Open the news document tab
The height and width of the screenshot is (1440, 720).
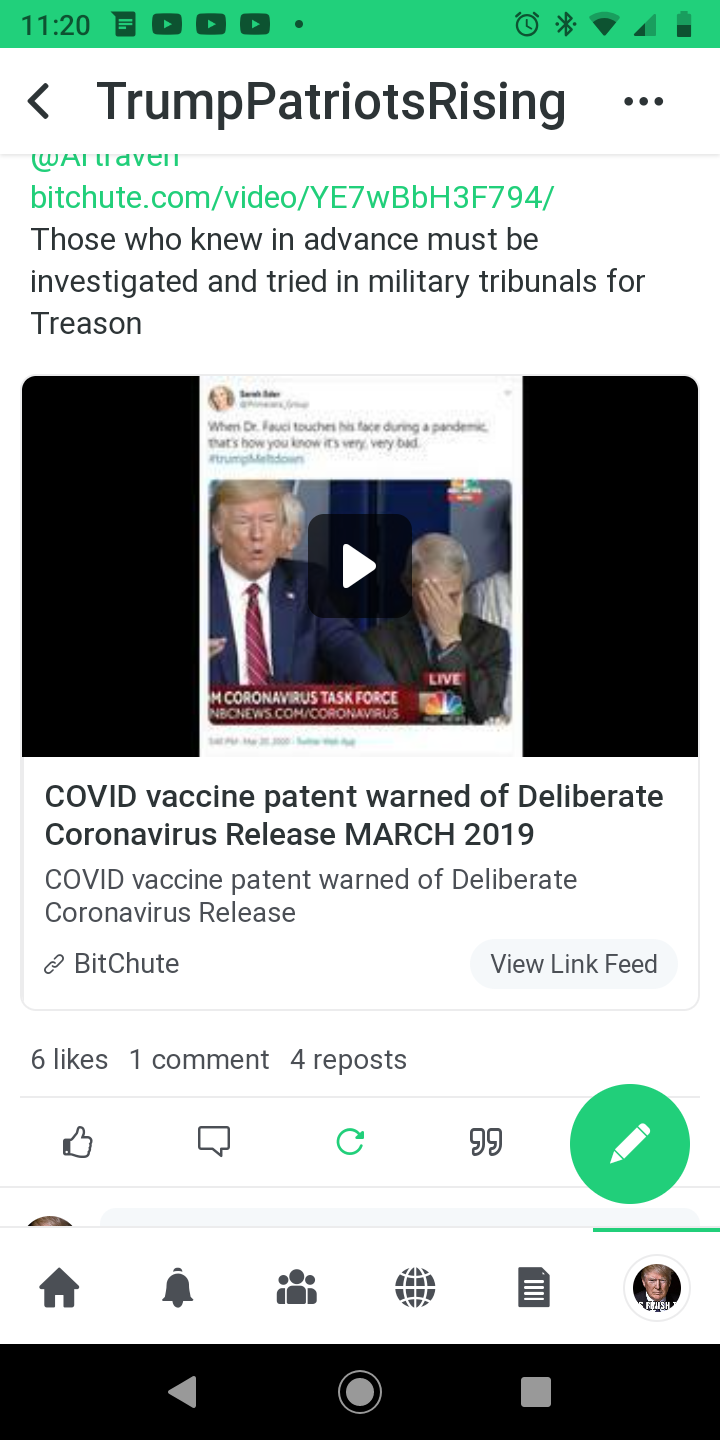coord(534,1287)
